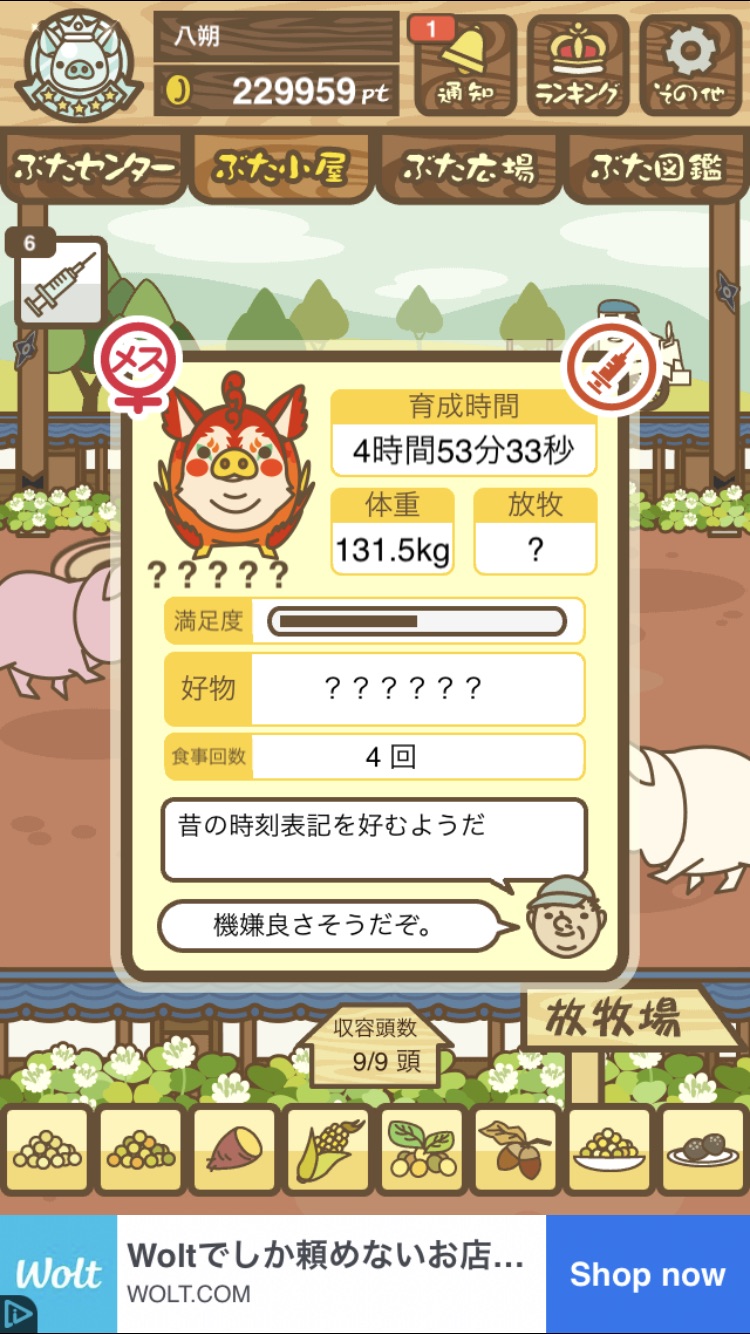The image size is (750, 1334).
Task: Select the first plain beans feed
Action: tap(47, 1149)
